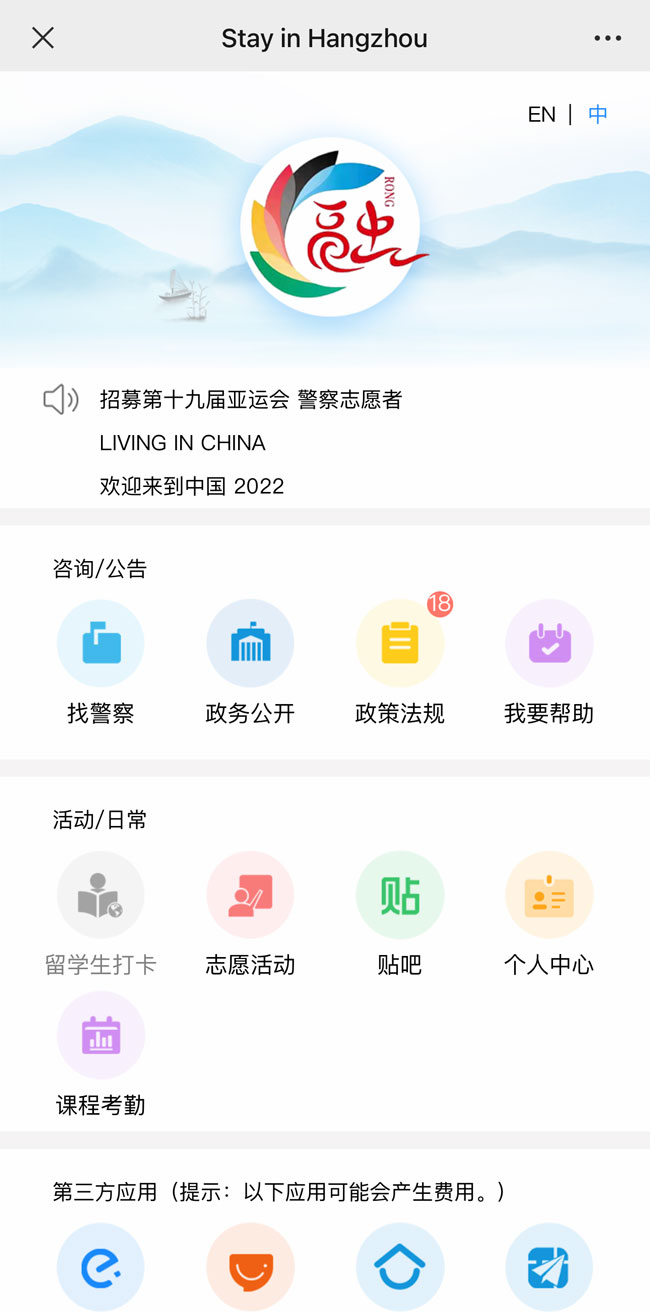Switch language to EN
This screenshot has width=650, height=1312.
(541, 115)
